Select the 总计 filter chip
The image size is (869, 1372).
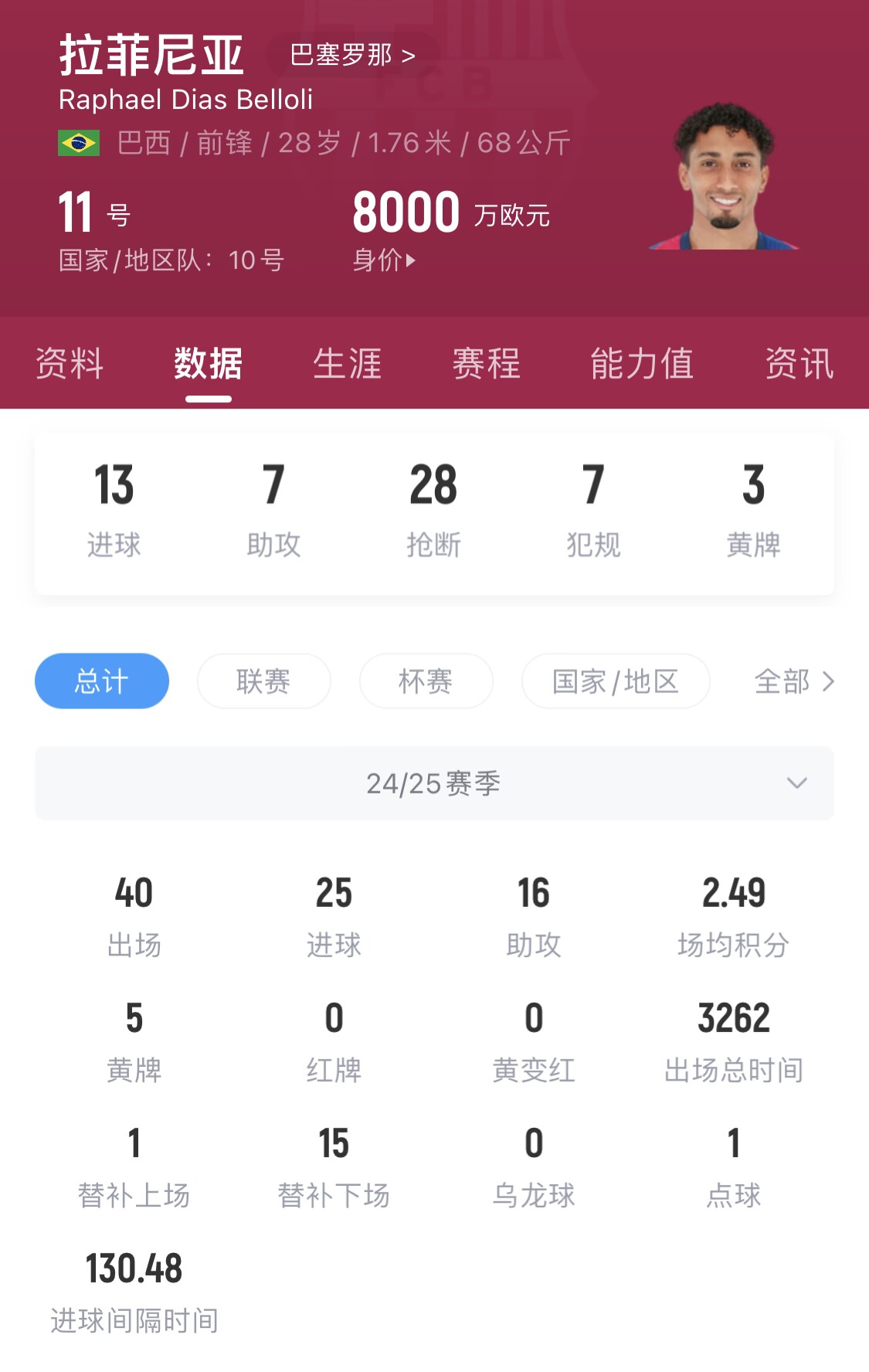(x=102, y=681)
